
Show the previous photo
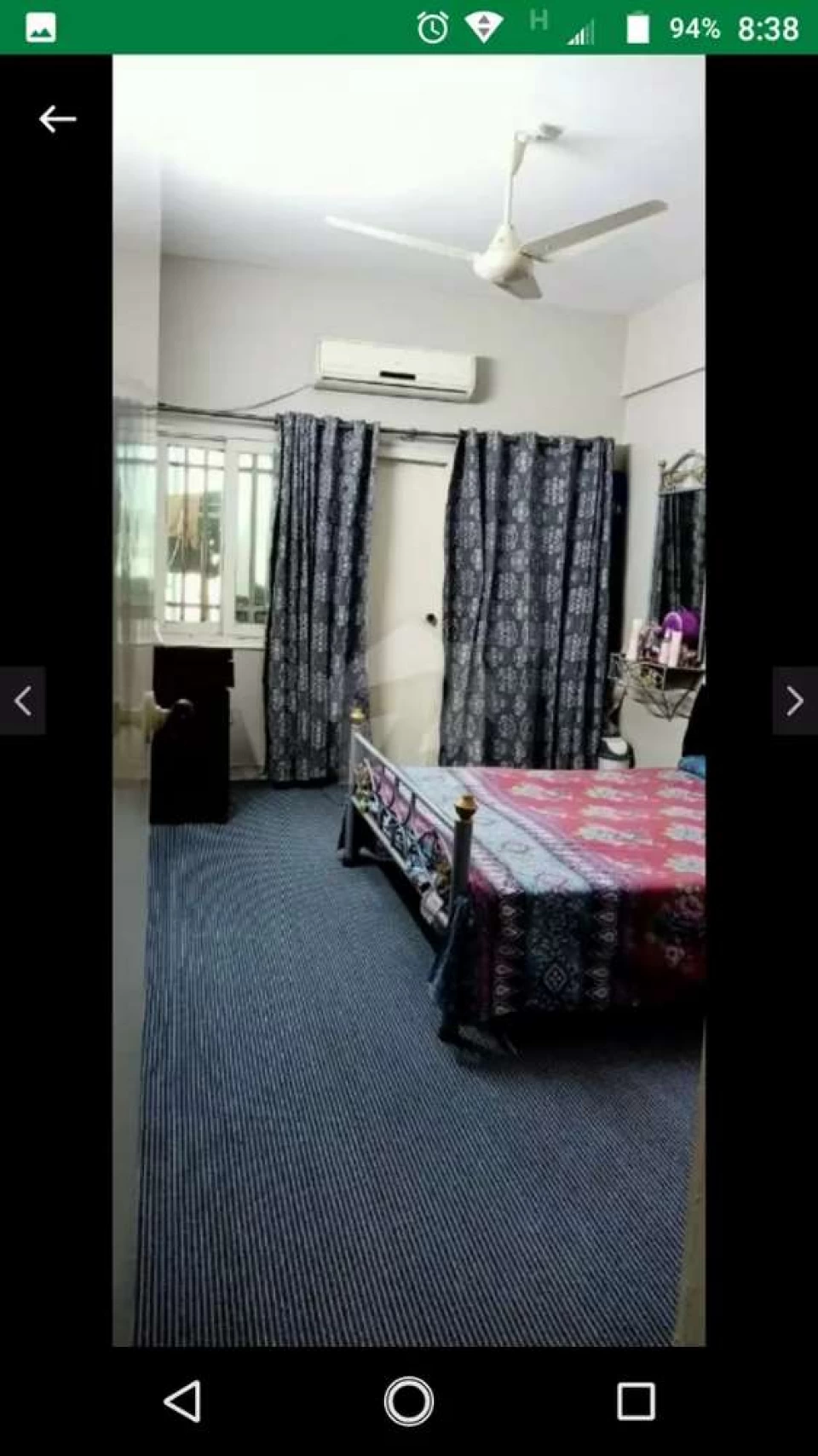pyautogui.click(x=23, y=701)
